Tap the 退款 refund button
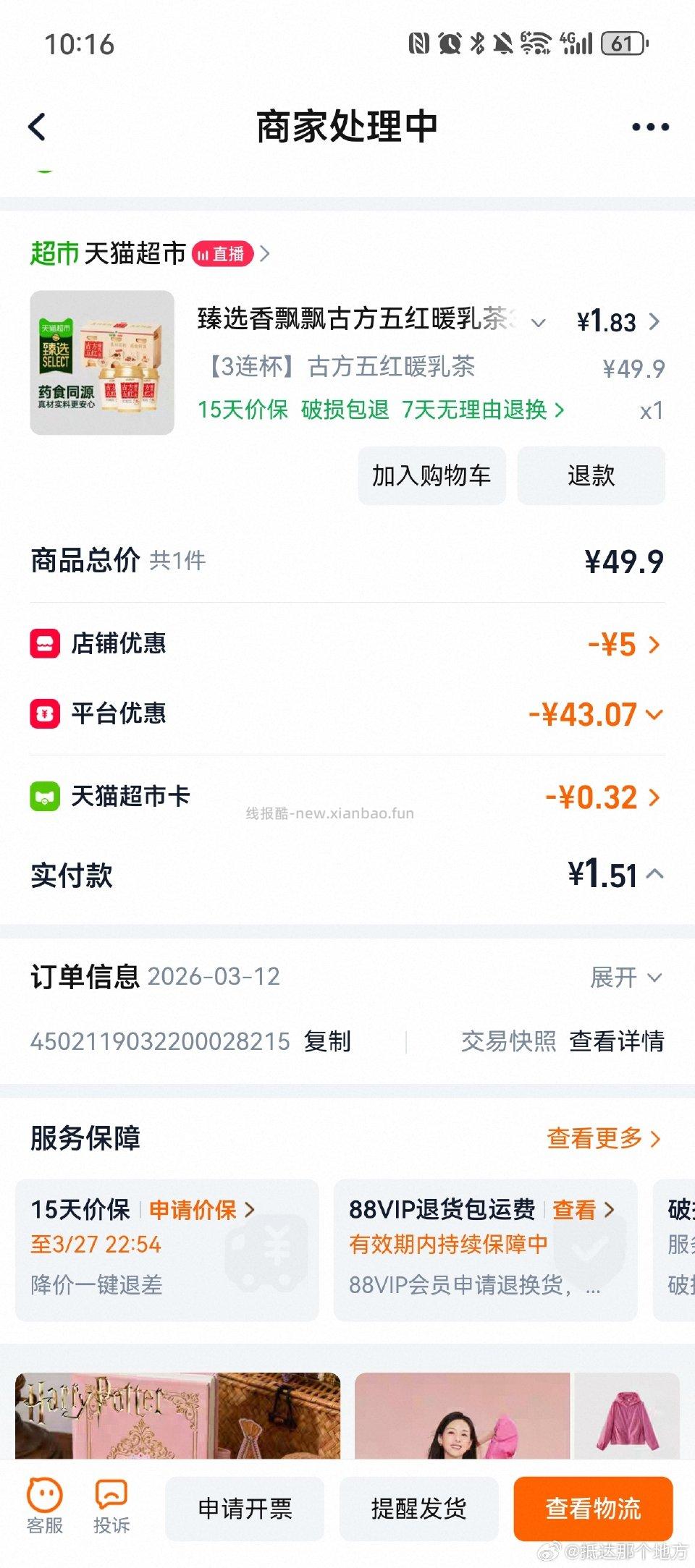This screenshot has width=695, height=1568. tap(590, 476)
